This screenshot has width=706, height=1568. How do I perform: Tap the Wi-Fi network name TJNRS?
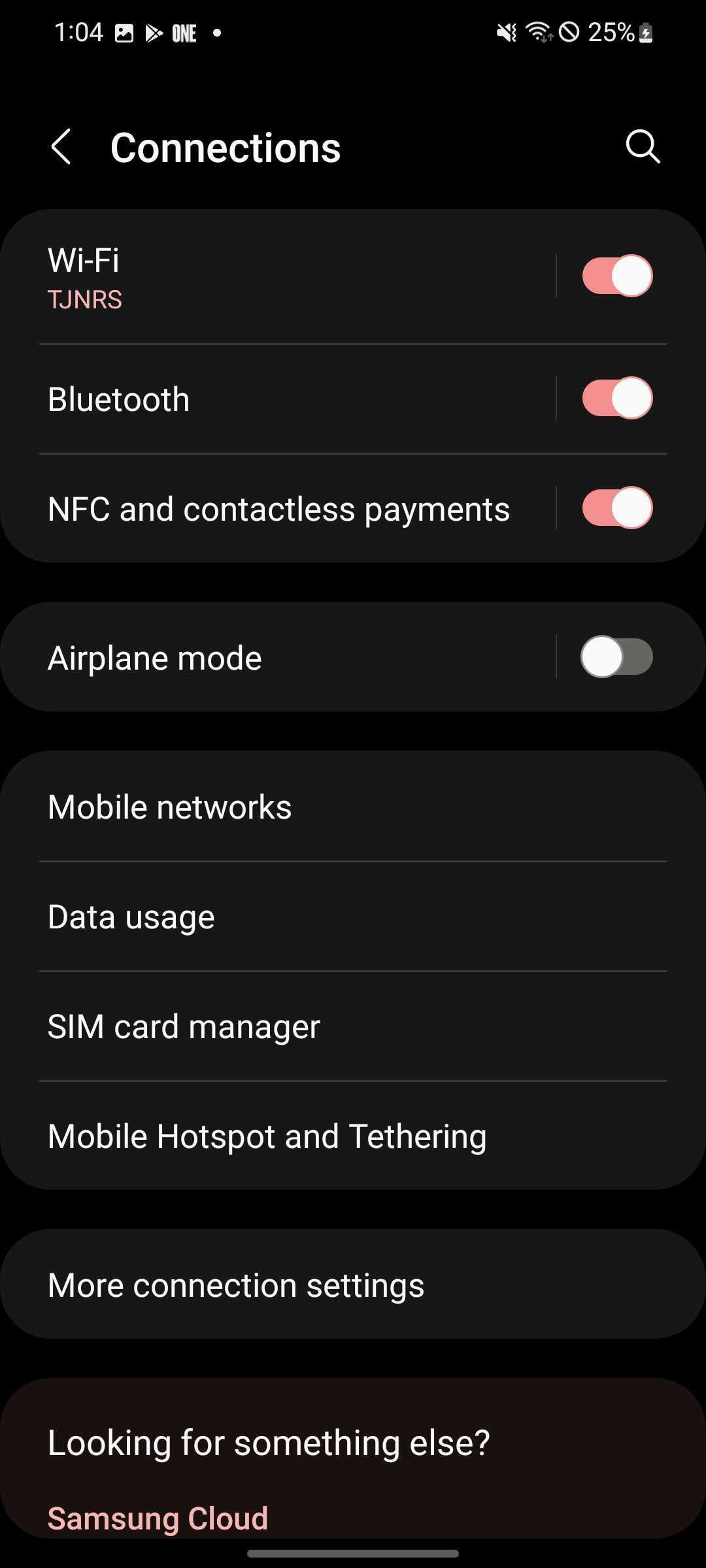coord(84,299)
